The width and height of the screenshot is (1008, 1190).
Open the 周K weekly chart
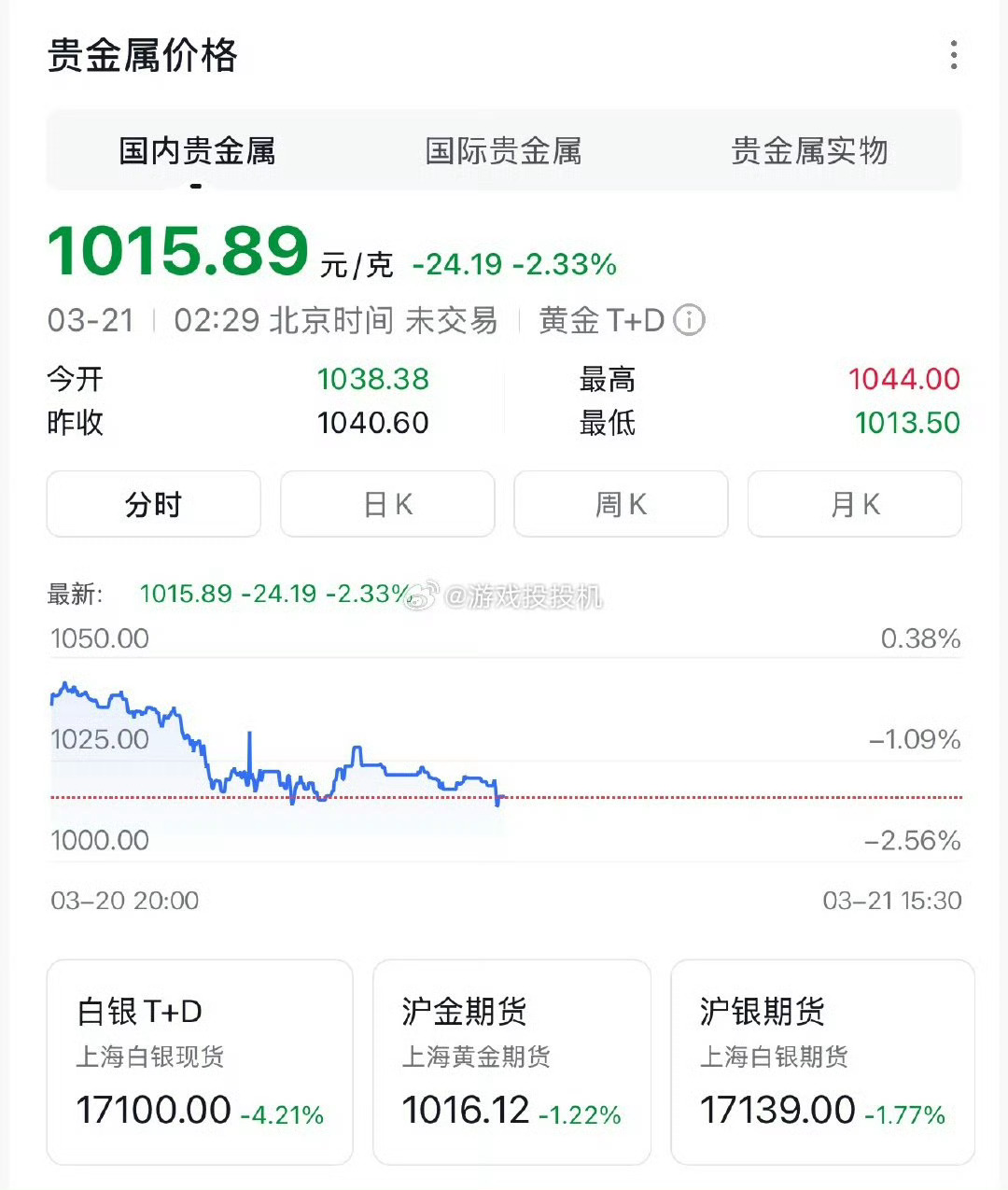pos(620,504)
